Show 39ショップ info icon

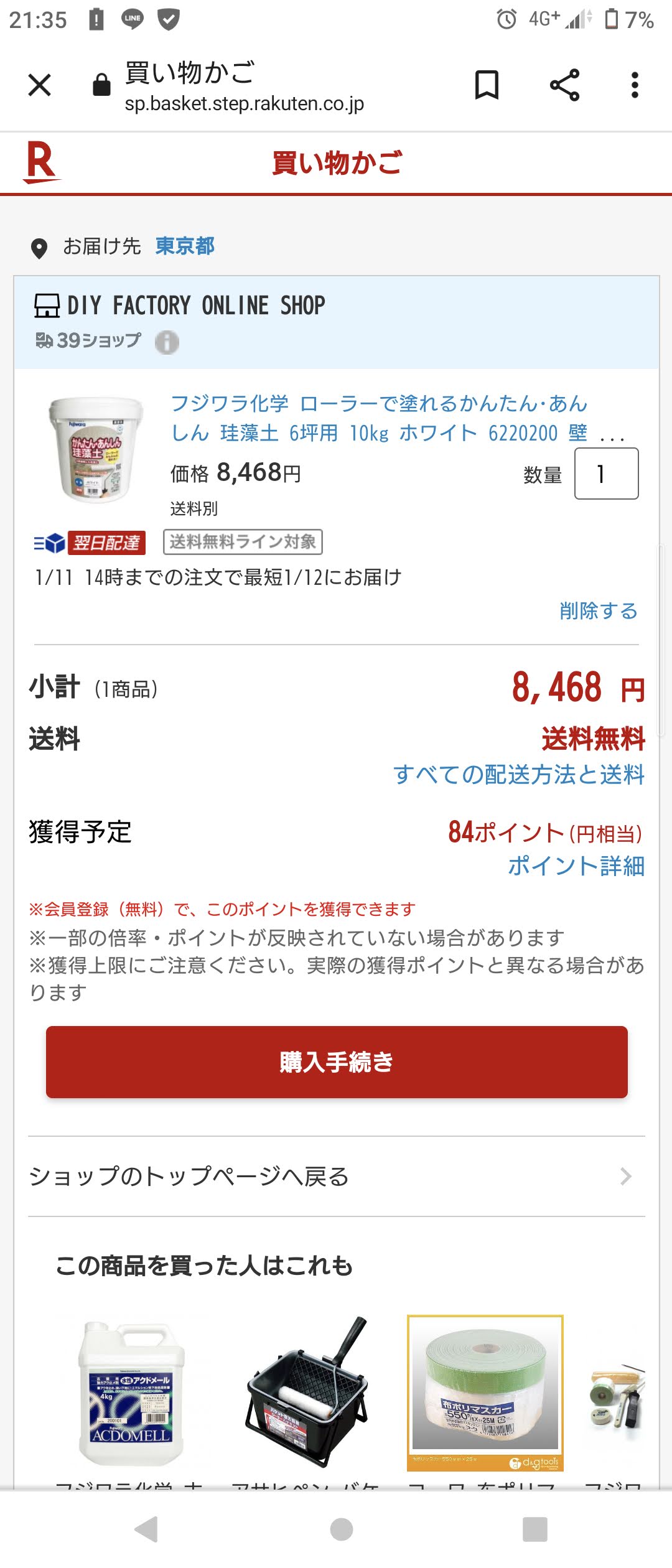167,342
